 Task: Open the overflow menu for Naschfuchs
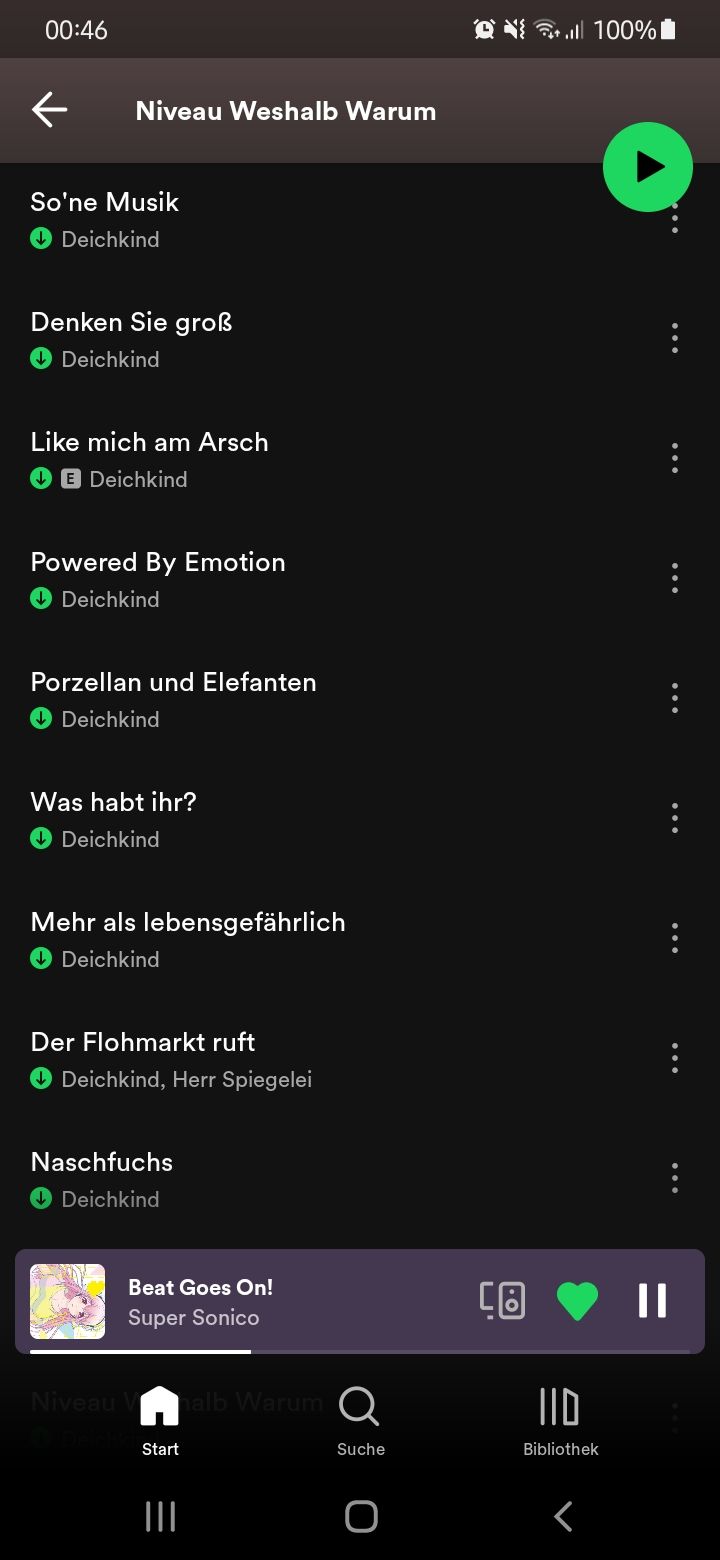click(675, 1178)
